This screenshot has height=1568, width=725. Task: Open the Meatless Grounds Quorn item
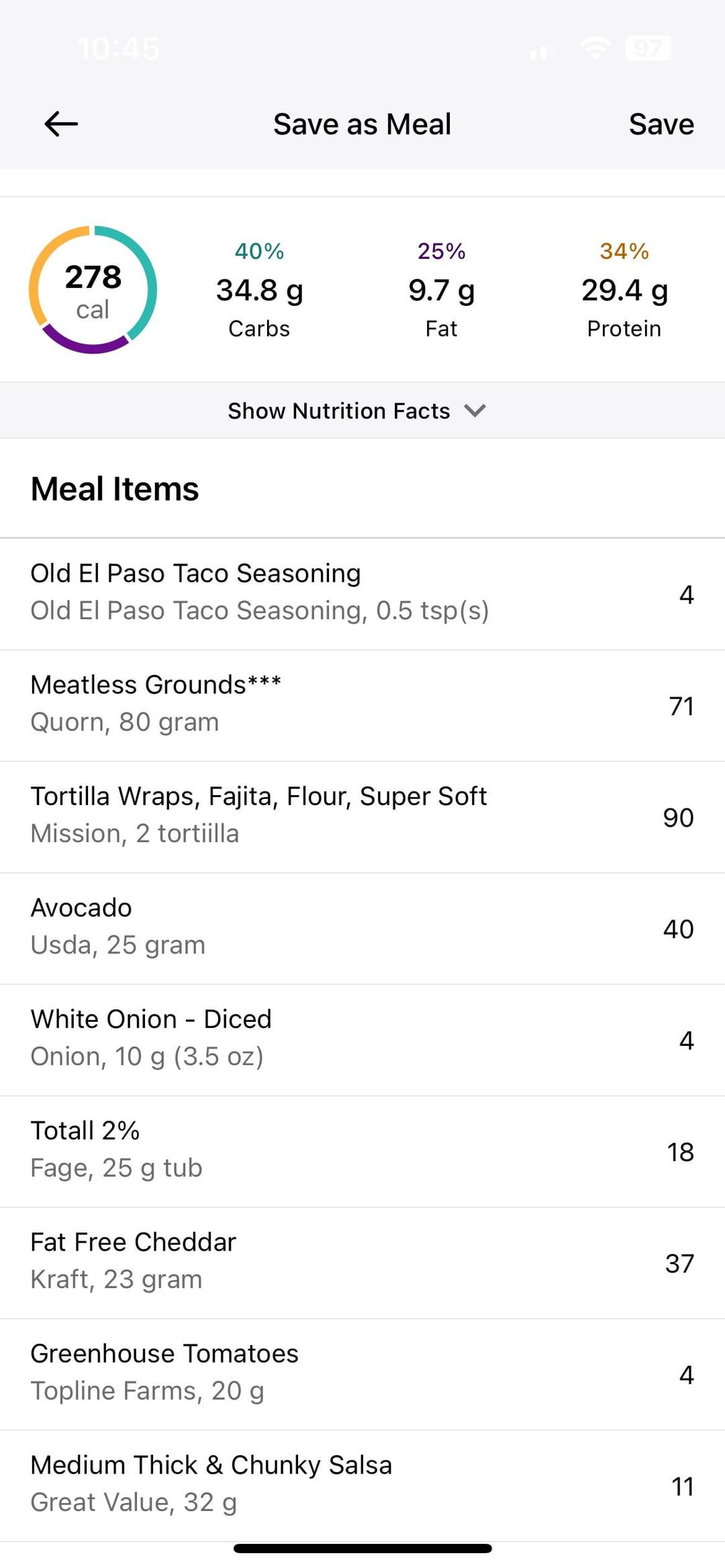(x=362, y=705)
